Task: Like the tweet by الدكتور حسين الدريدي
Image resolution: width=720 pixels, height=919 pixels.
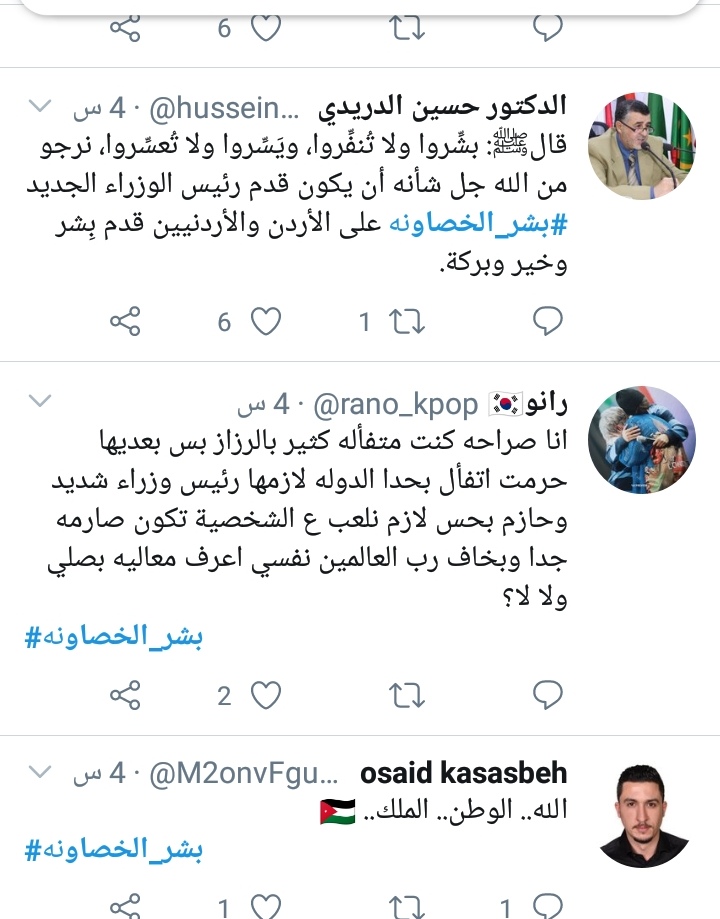Action: 265,321
